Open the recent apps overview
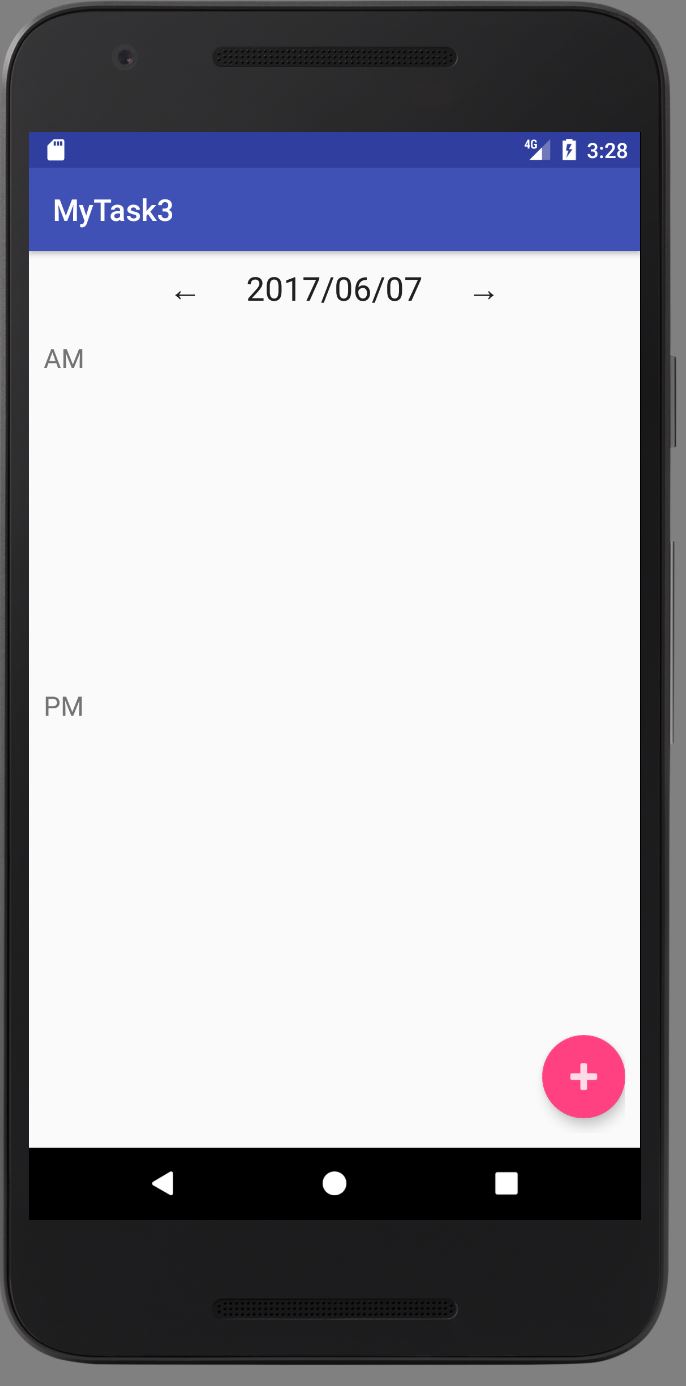The width and height of the screenshot is (686, 1386). point(507,1184)
